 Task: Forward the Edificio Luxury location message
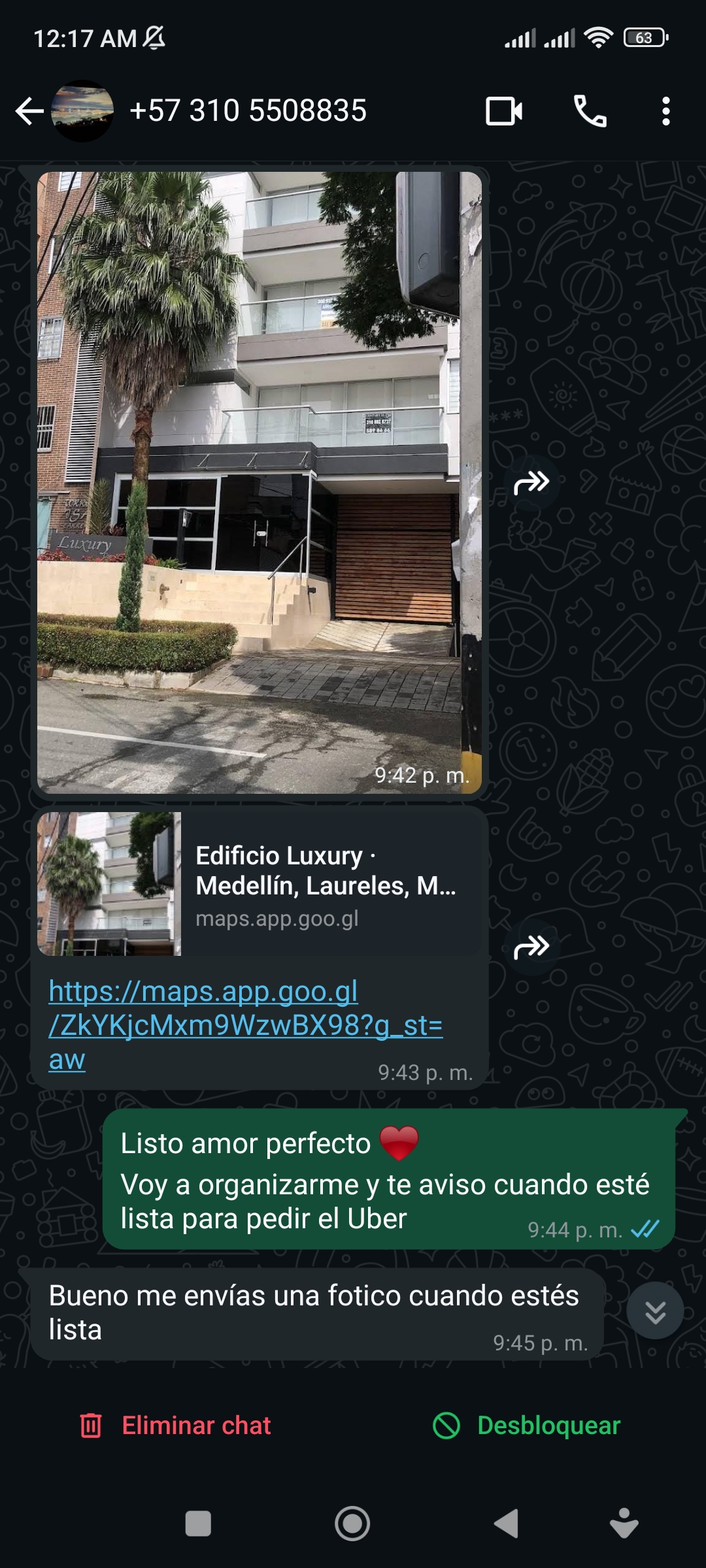(x=531, y=947)
